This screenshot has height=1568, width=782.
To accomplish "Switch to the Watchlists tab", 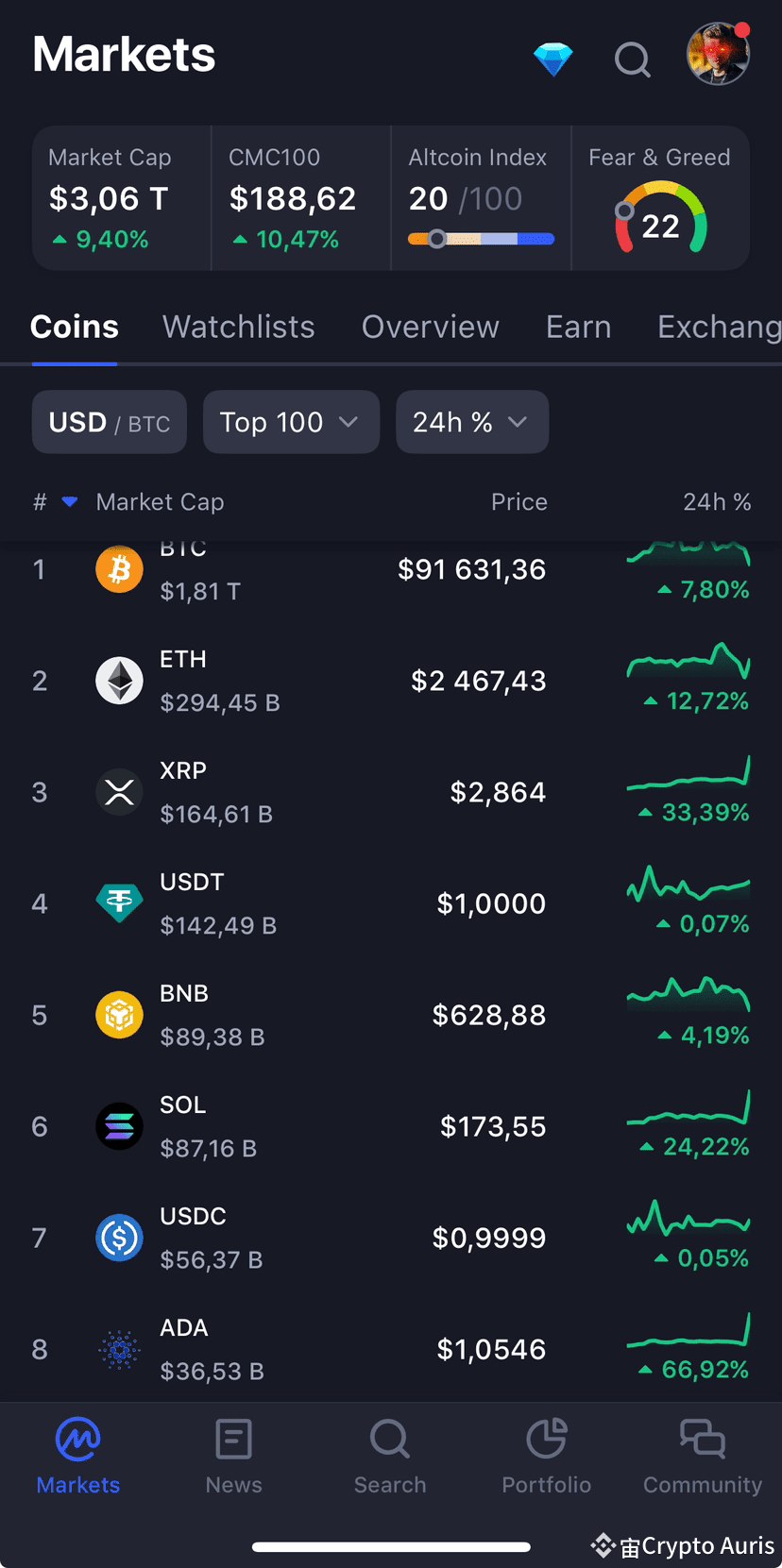I will pyautogui.click(x=238, y=326).
